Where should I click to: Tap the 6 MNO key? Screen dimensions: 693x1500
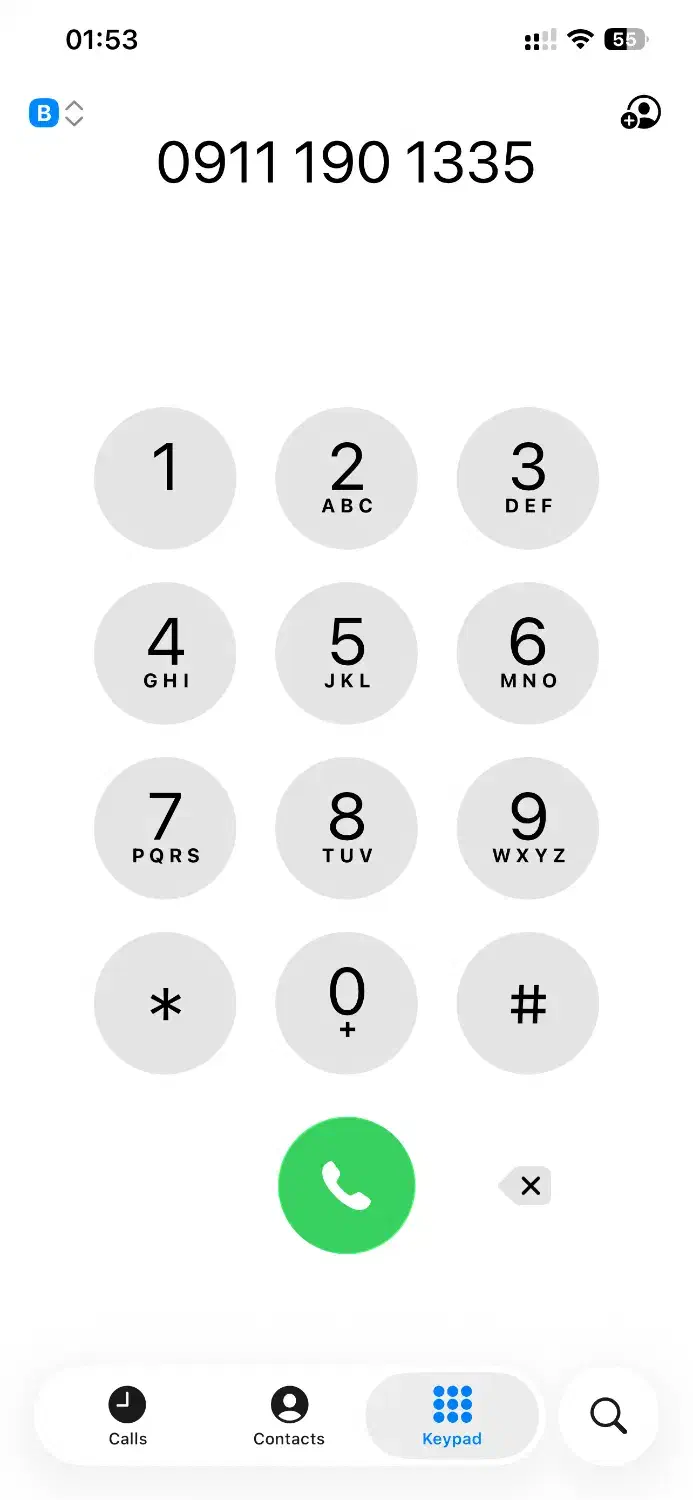[x=528, y=653]
